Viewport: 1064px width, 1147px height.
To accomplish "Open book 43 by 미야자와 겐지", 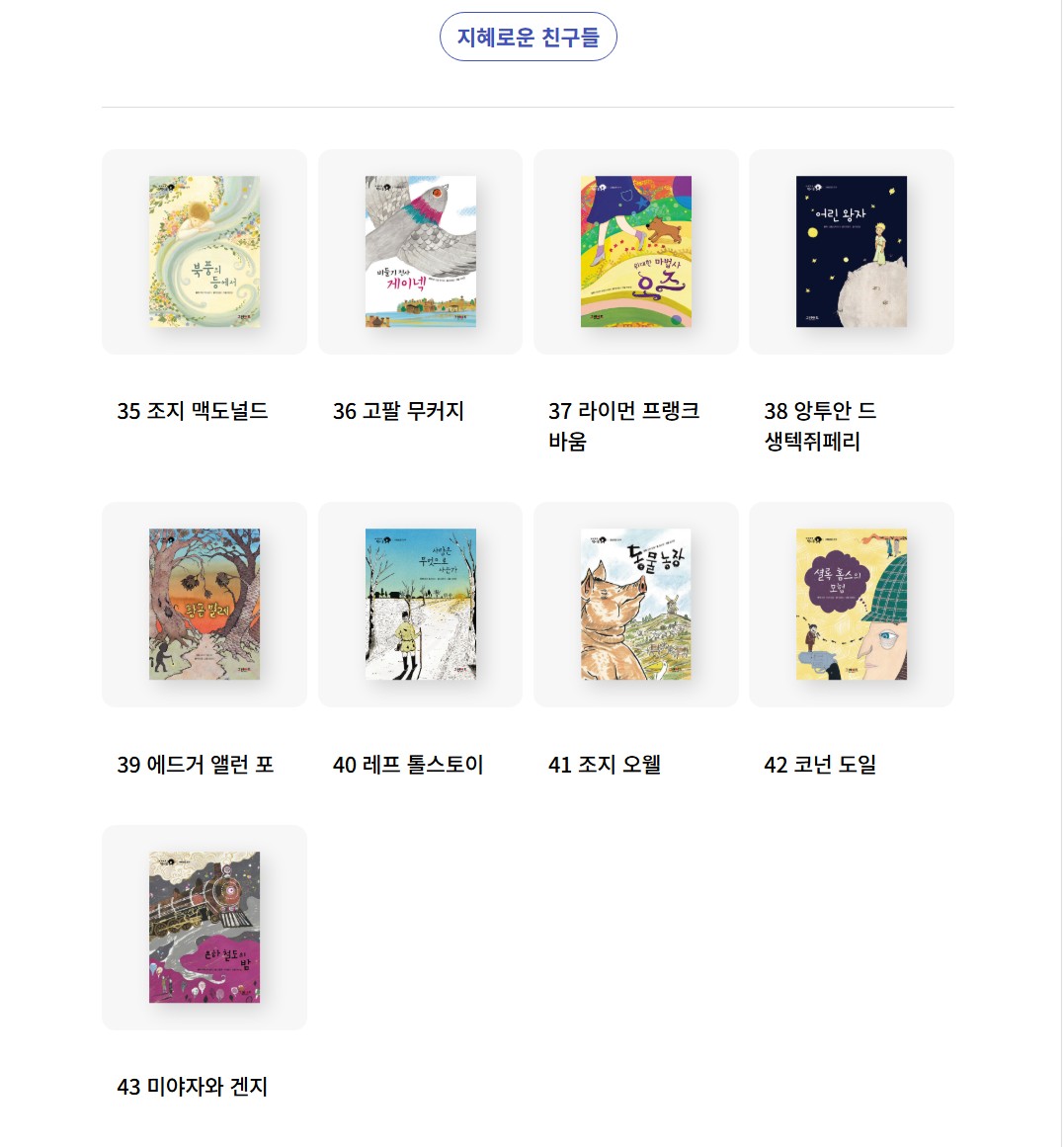I will coord(205,927).
